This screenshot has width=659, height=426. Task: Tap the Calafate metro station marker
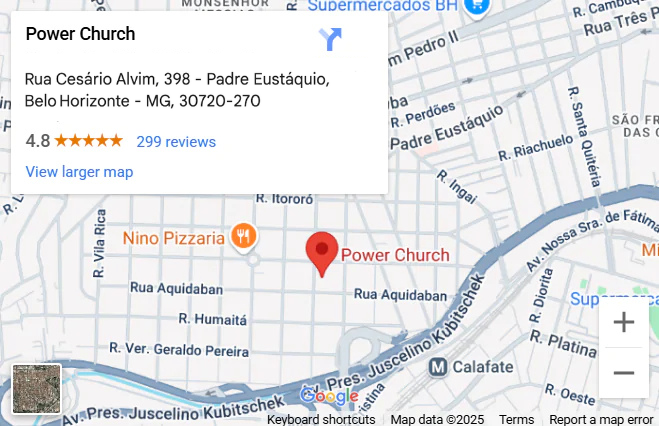[x=437, y=367]
